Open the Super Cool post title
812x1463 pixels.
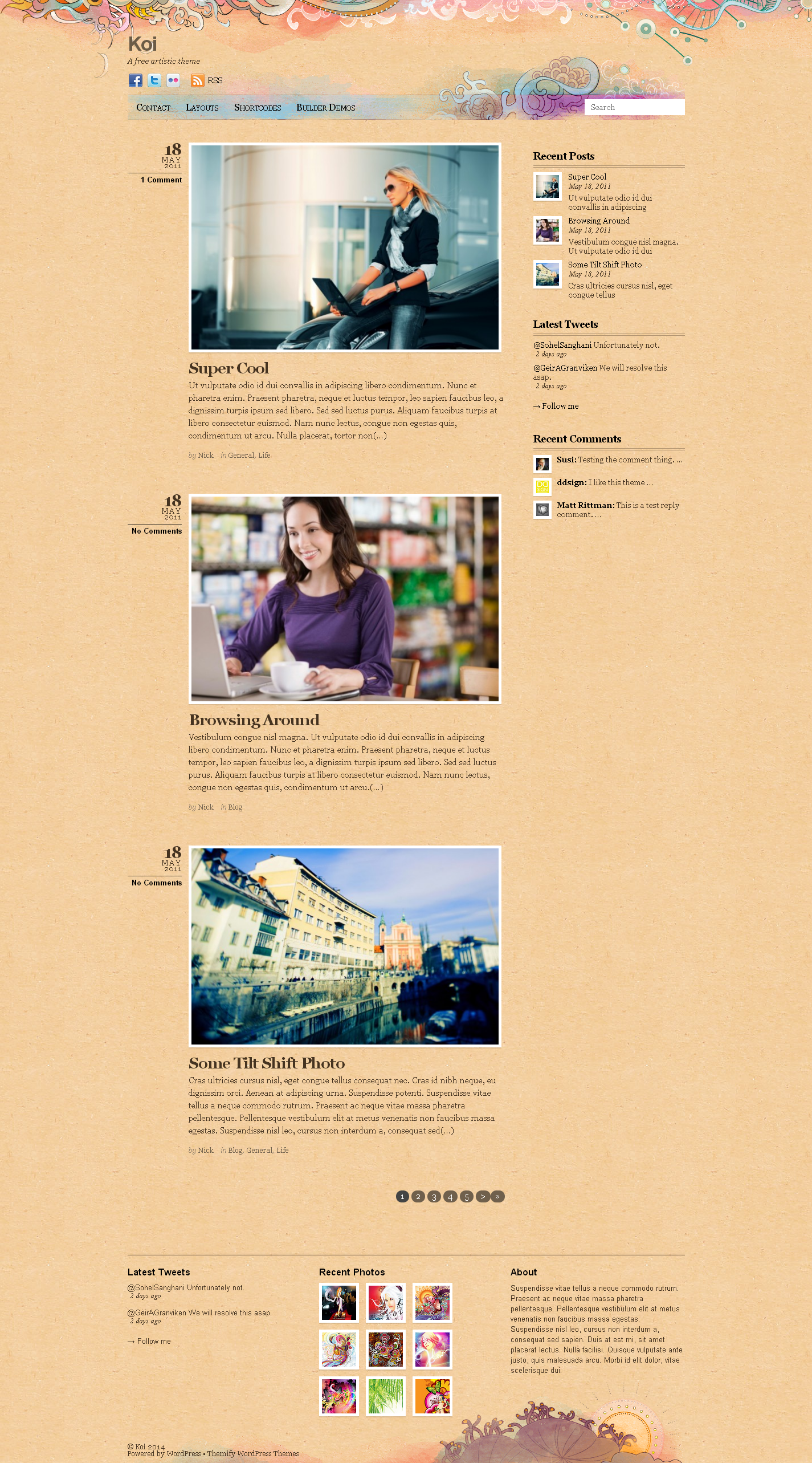coord(228,368)
